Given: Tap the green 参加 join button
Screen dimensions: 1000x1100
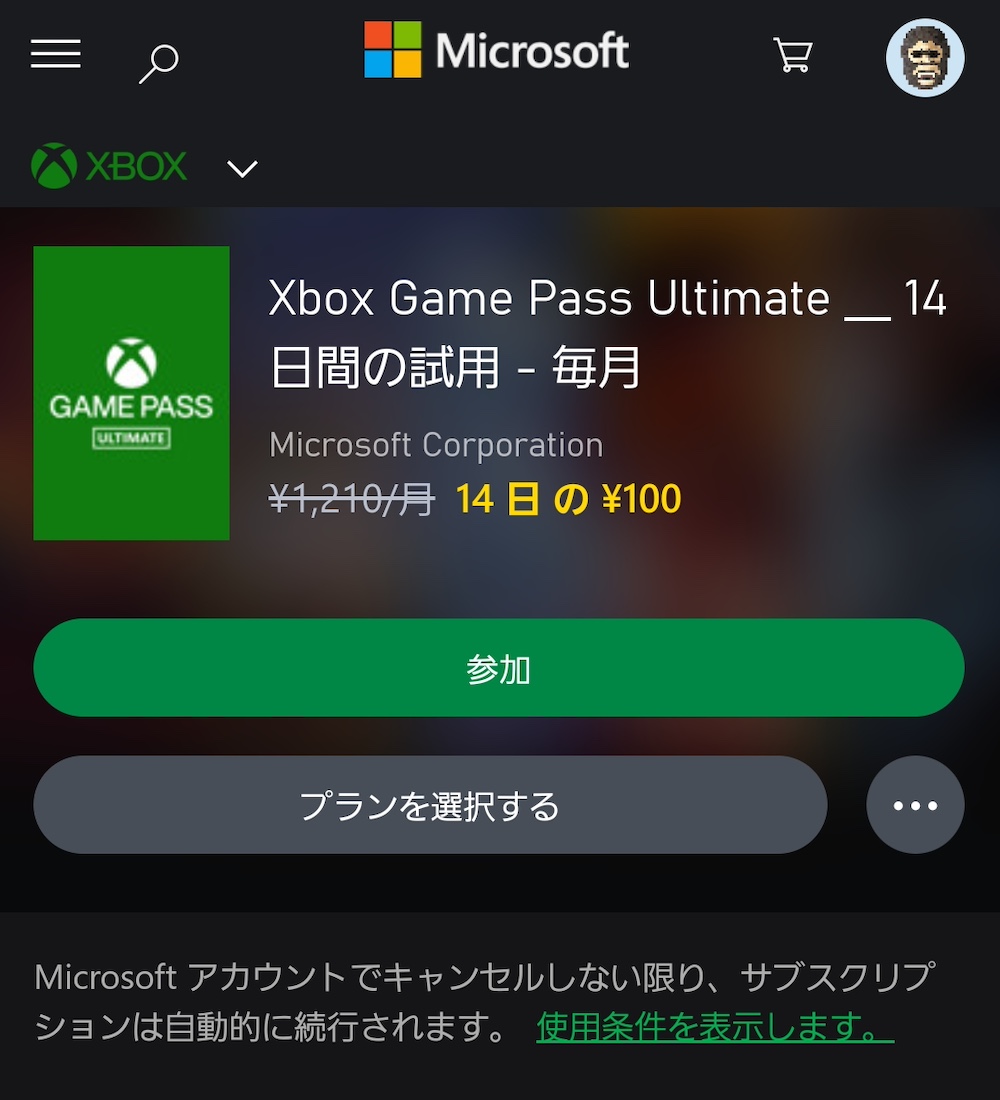Looking at the screenshot, I should (x=498, y=668).
